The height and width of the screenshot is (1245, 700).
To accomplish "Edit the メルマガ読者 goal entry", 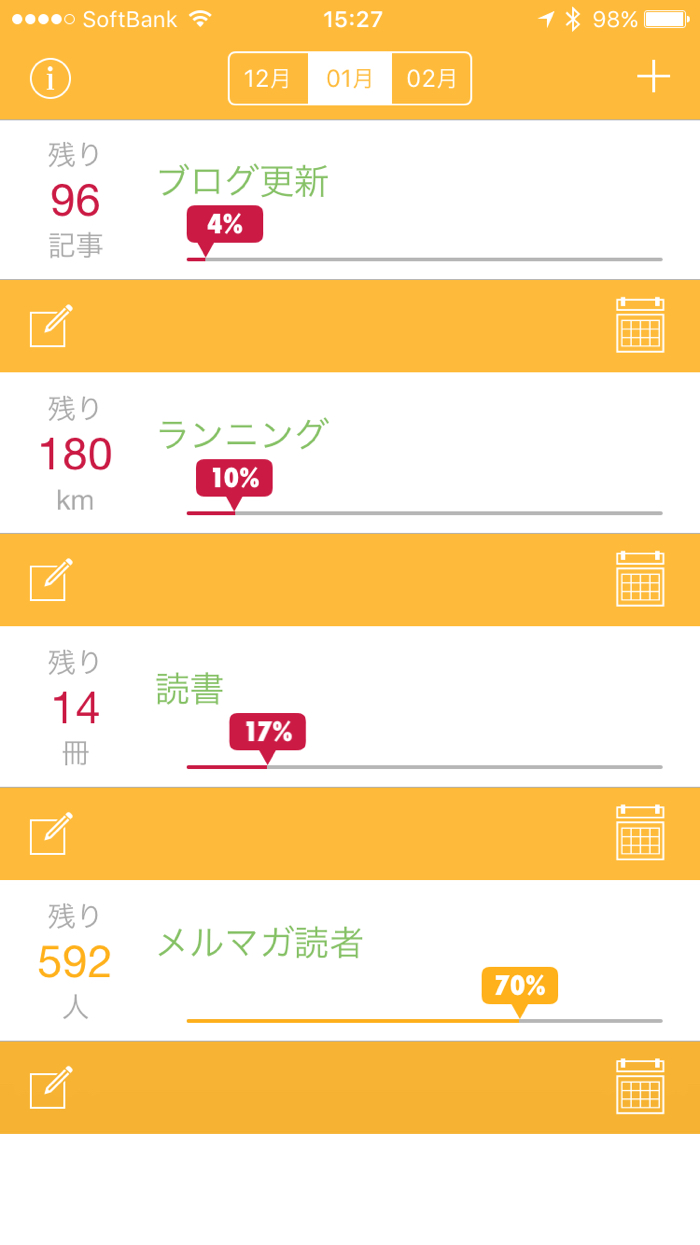I will click(52, 1088).
